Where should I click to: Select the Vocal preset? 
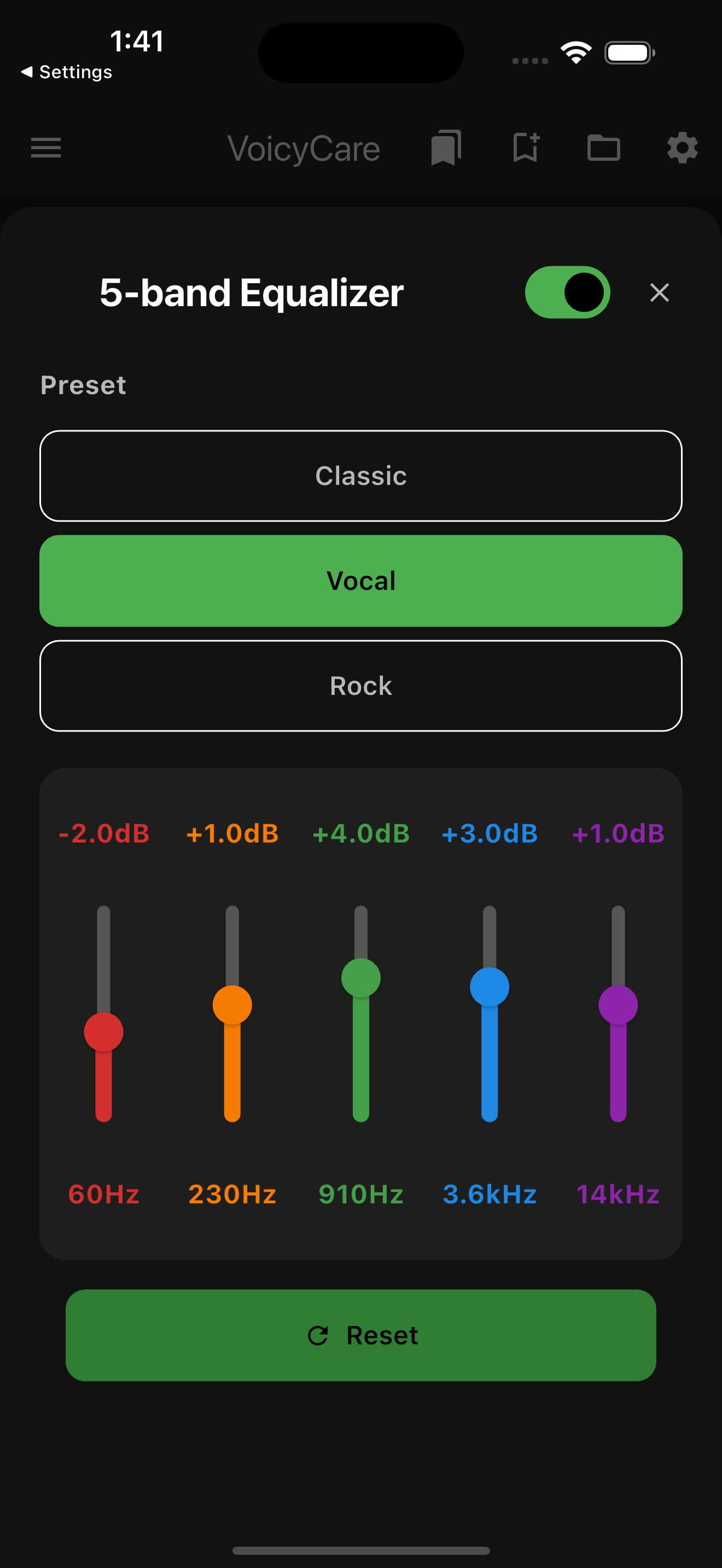(x=361, y=581)
